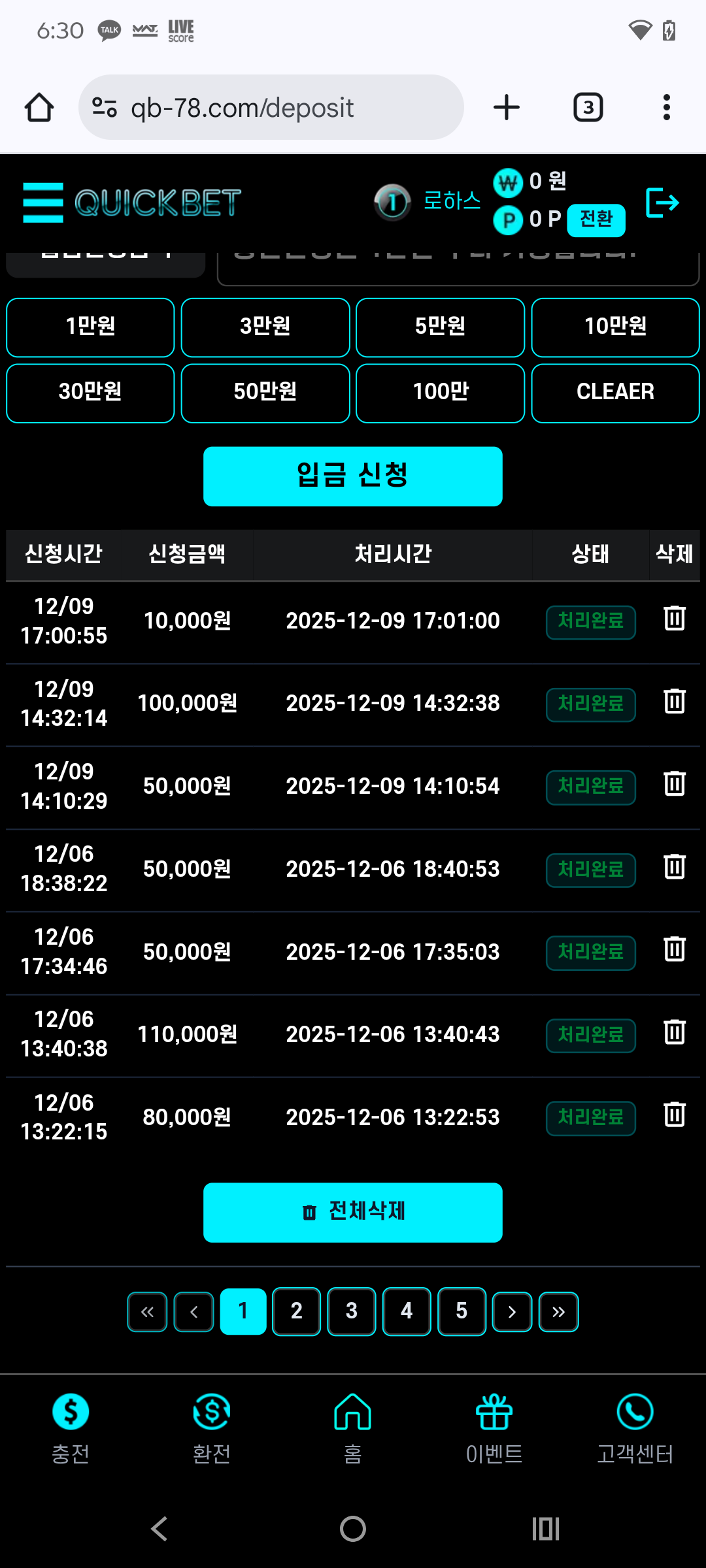Jump to last page with double arrow
706x1568 pixels.
tap(559, 1311)
